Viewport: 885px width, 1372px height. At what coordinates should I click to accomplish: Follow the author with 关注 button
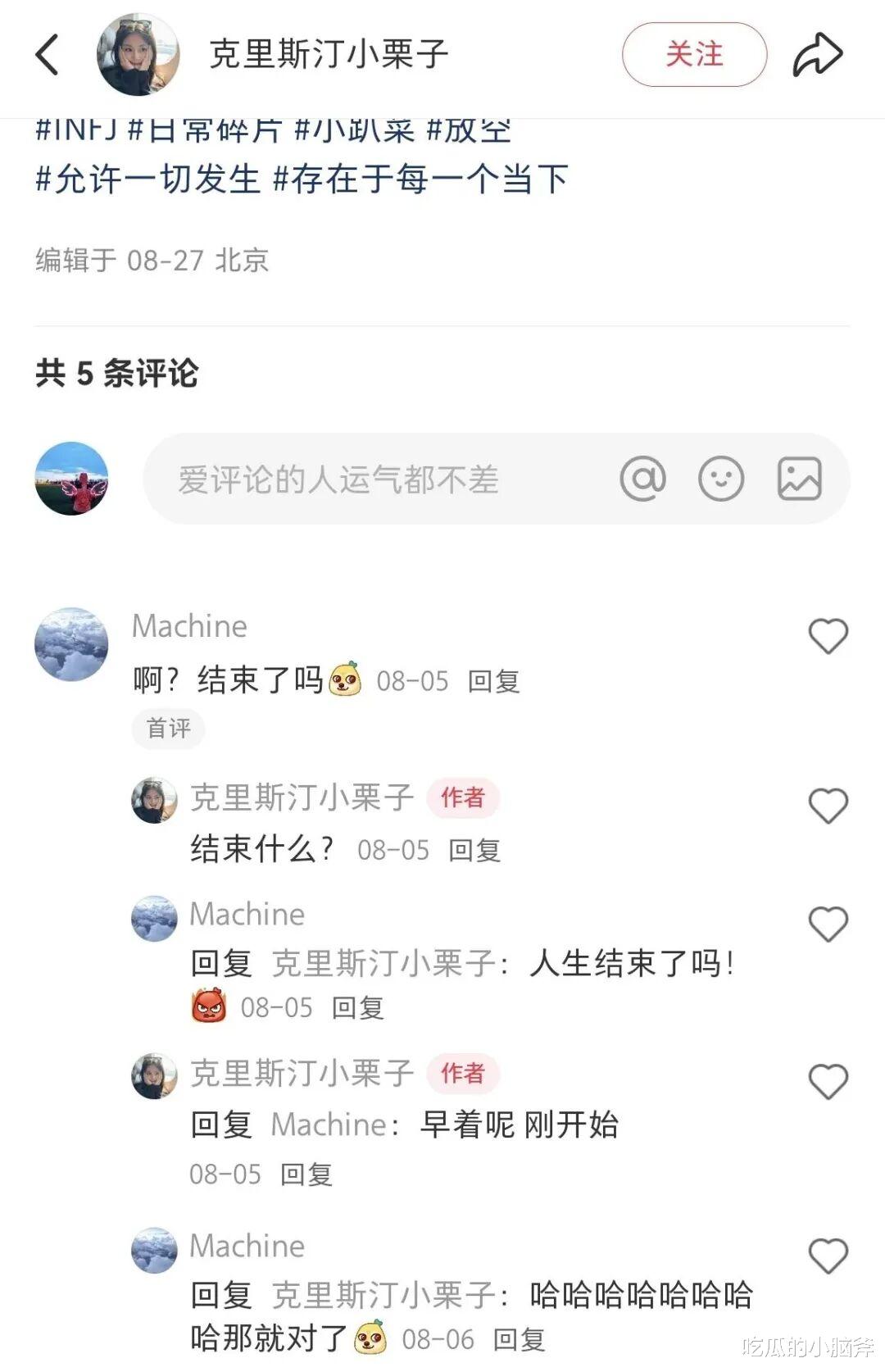click(x=694, y=55)
